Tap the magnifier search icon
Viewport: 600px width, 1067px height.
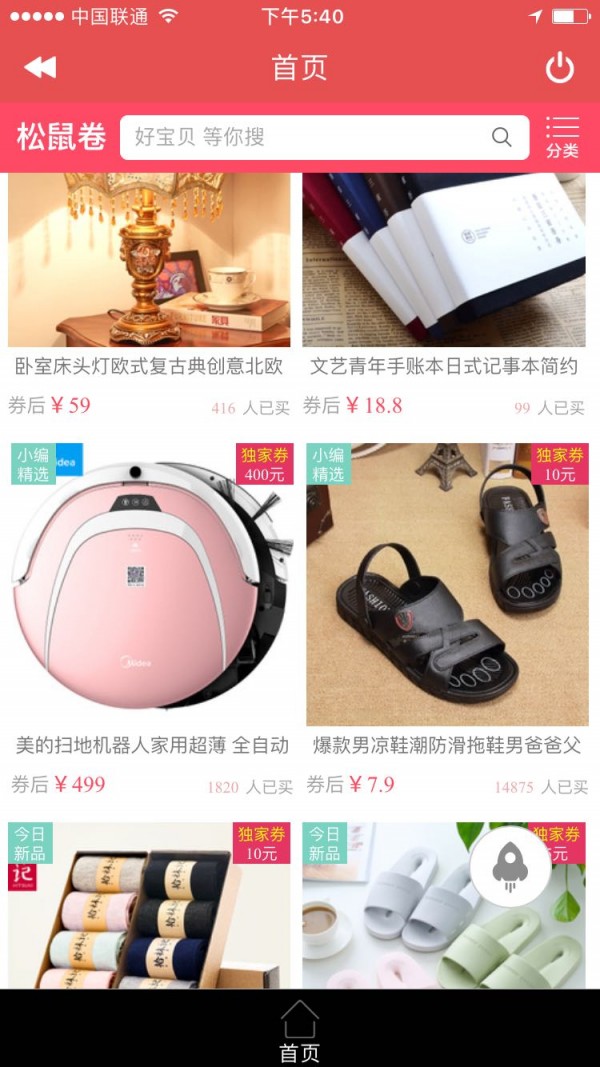[x=502, y=138]
